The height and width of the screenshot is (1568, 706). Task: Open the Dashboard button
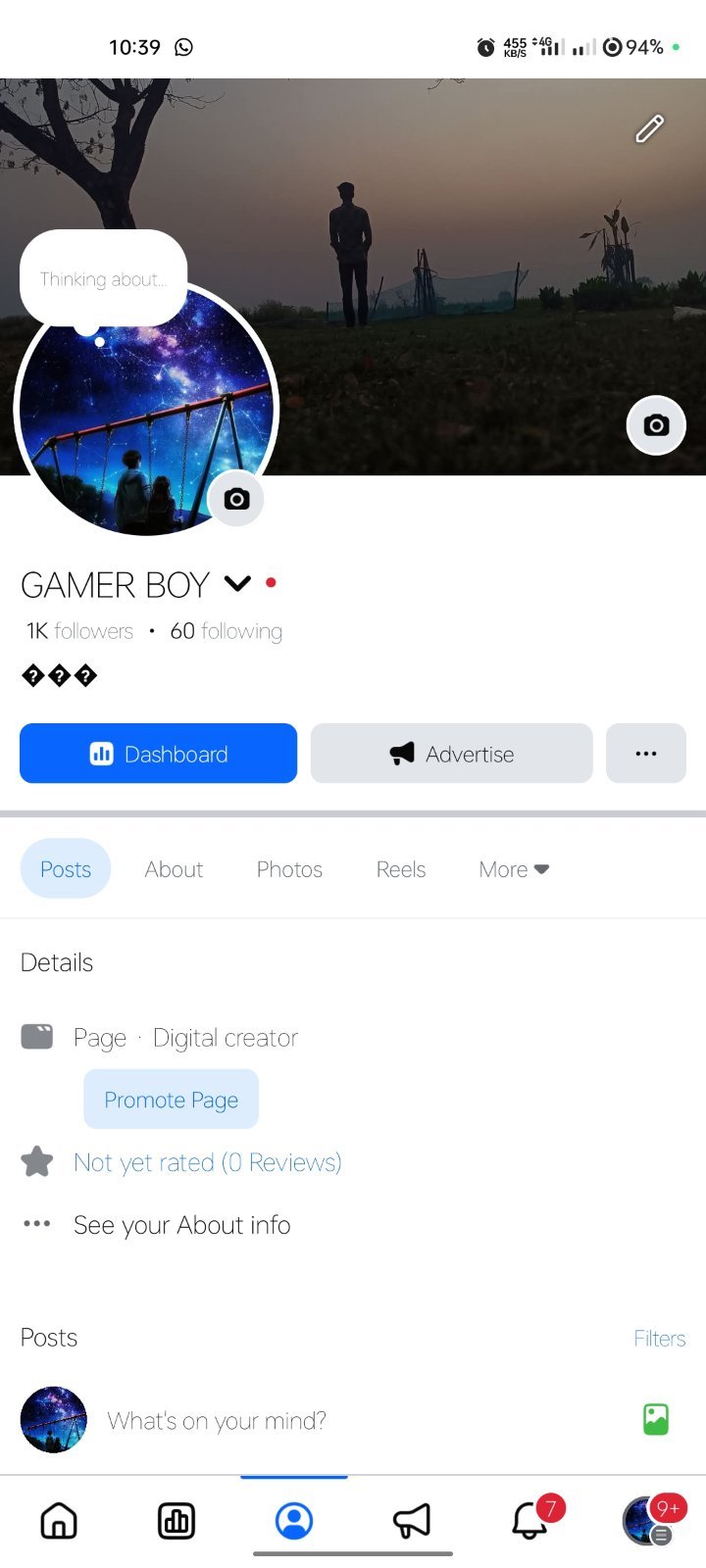tap(158, 754)
